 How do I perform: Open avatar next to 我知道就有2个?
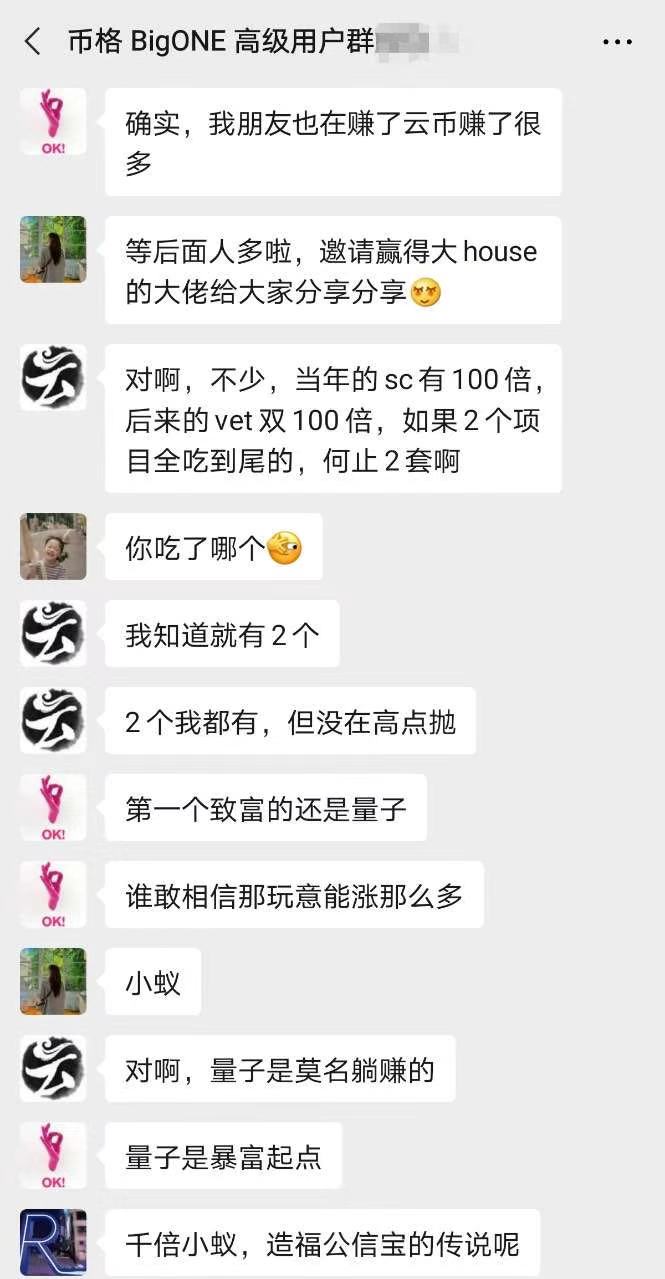53,633
